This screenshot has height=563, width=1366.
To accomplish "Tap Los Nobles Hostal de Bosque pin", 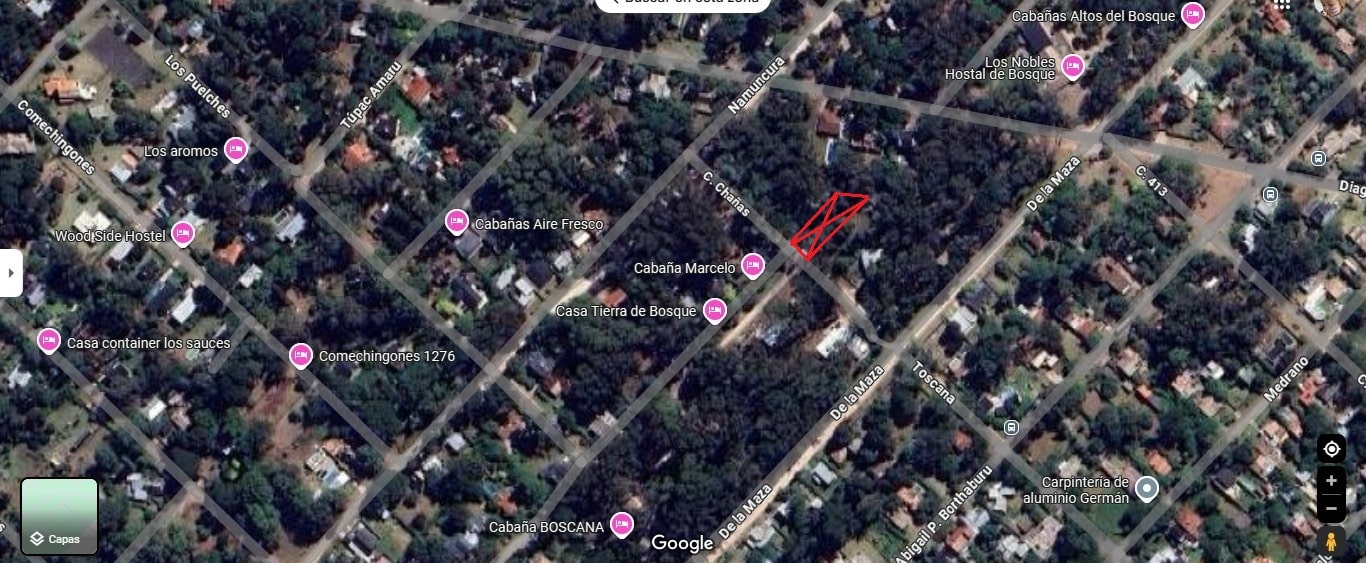I will pyautogui.click(x=1073, y=65).
